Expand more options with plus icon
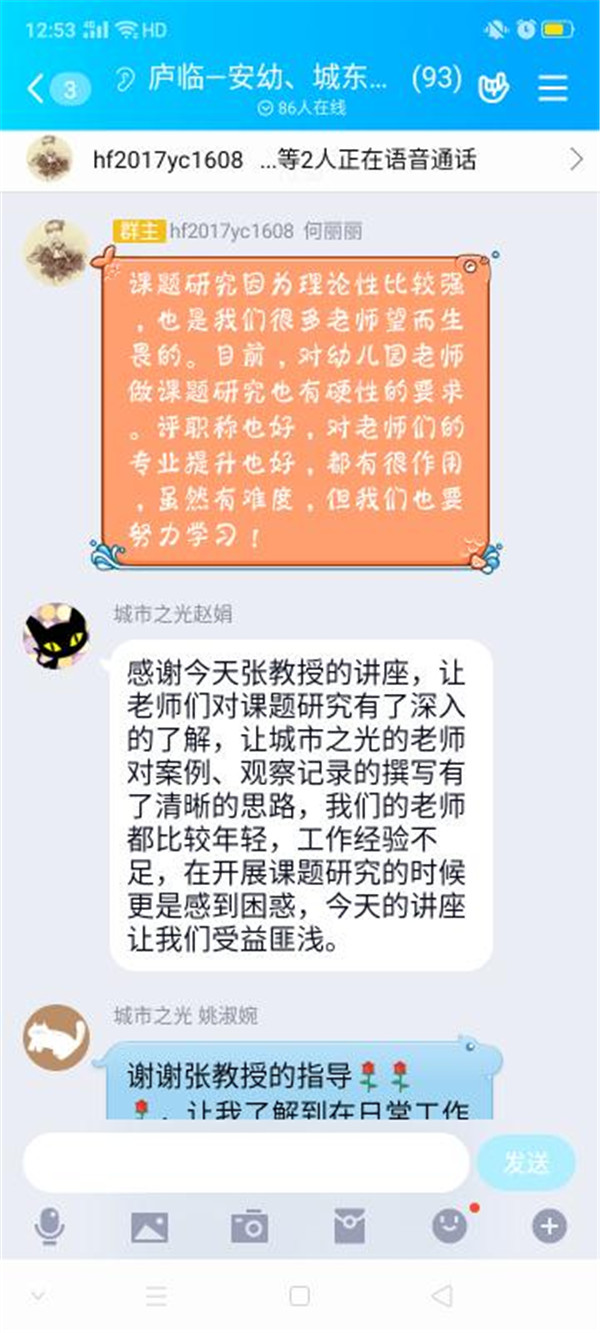Screen dimensions: 600x1333 [549, 1226]
